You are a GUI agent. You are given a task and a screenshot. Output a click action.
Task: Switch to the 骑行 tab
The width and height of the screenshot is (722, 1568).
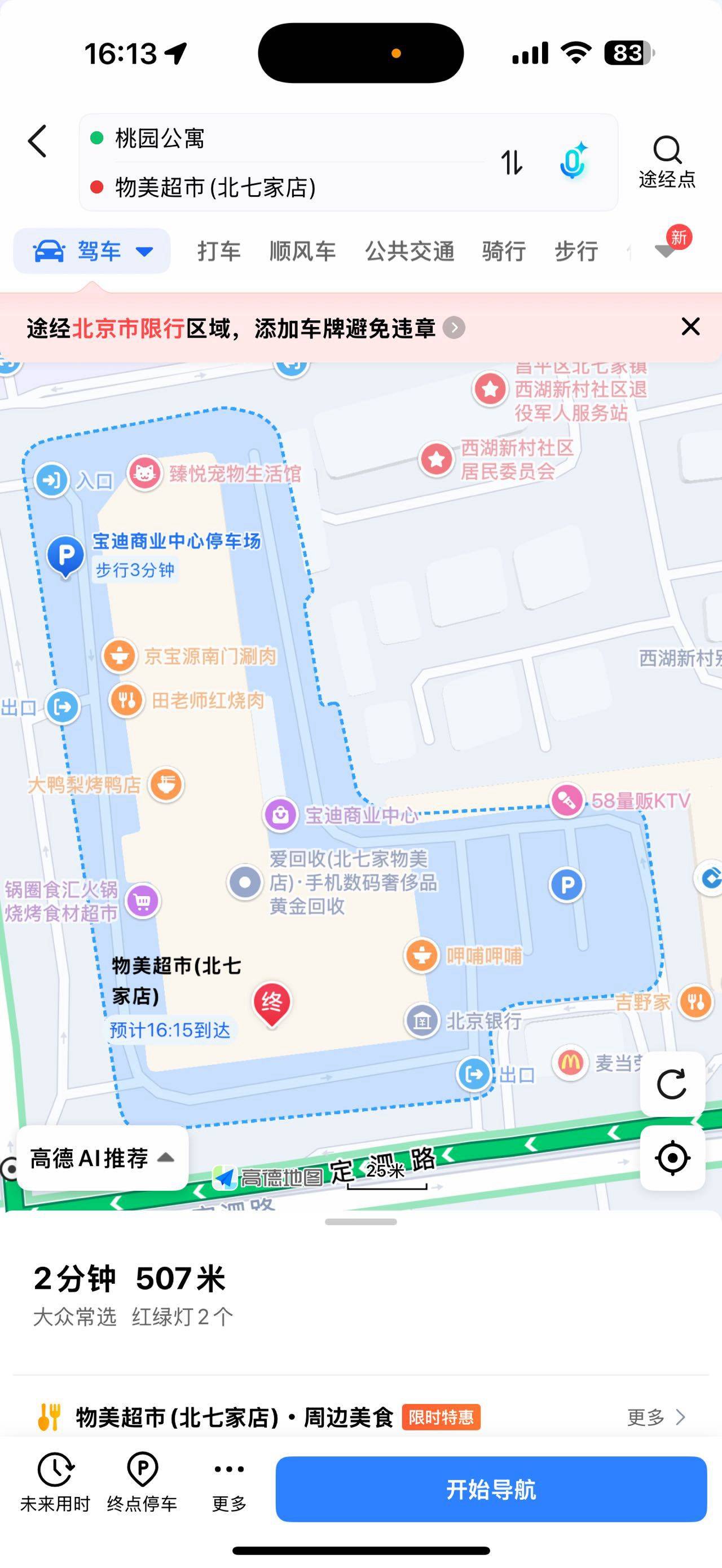click(504, 251)
